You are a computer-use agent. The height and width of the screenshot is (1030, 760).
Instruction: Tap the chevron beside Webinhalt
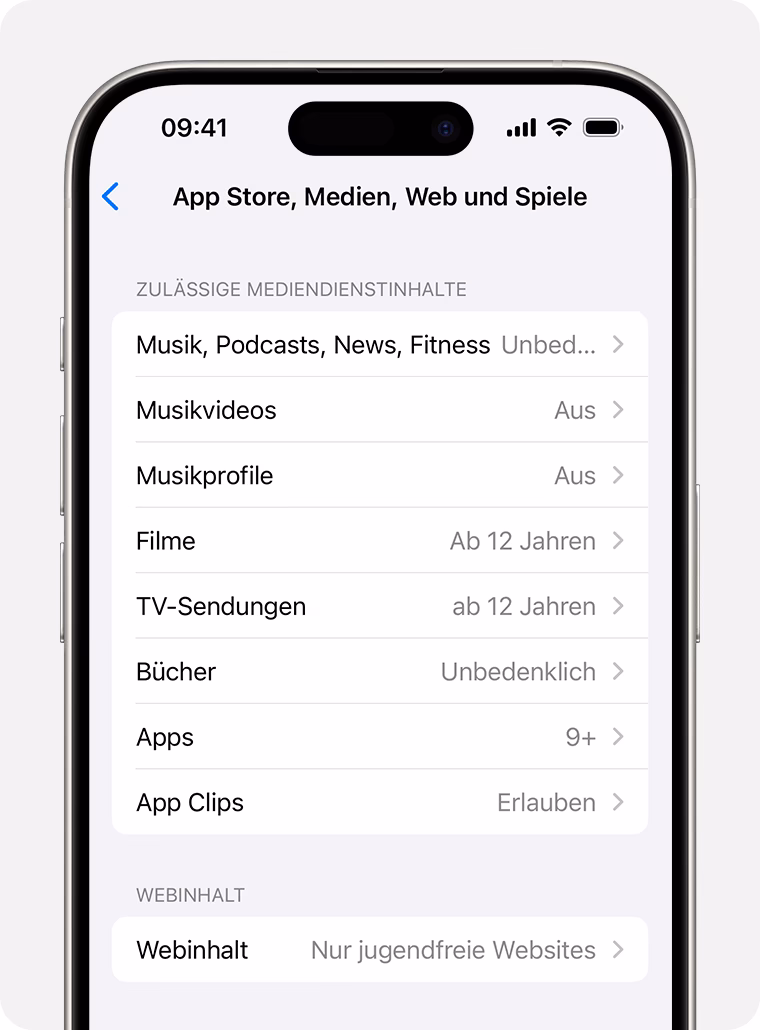(618, 950)
